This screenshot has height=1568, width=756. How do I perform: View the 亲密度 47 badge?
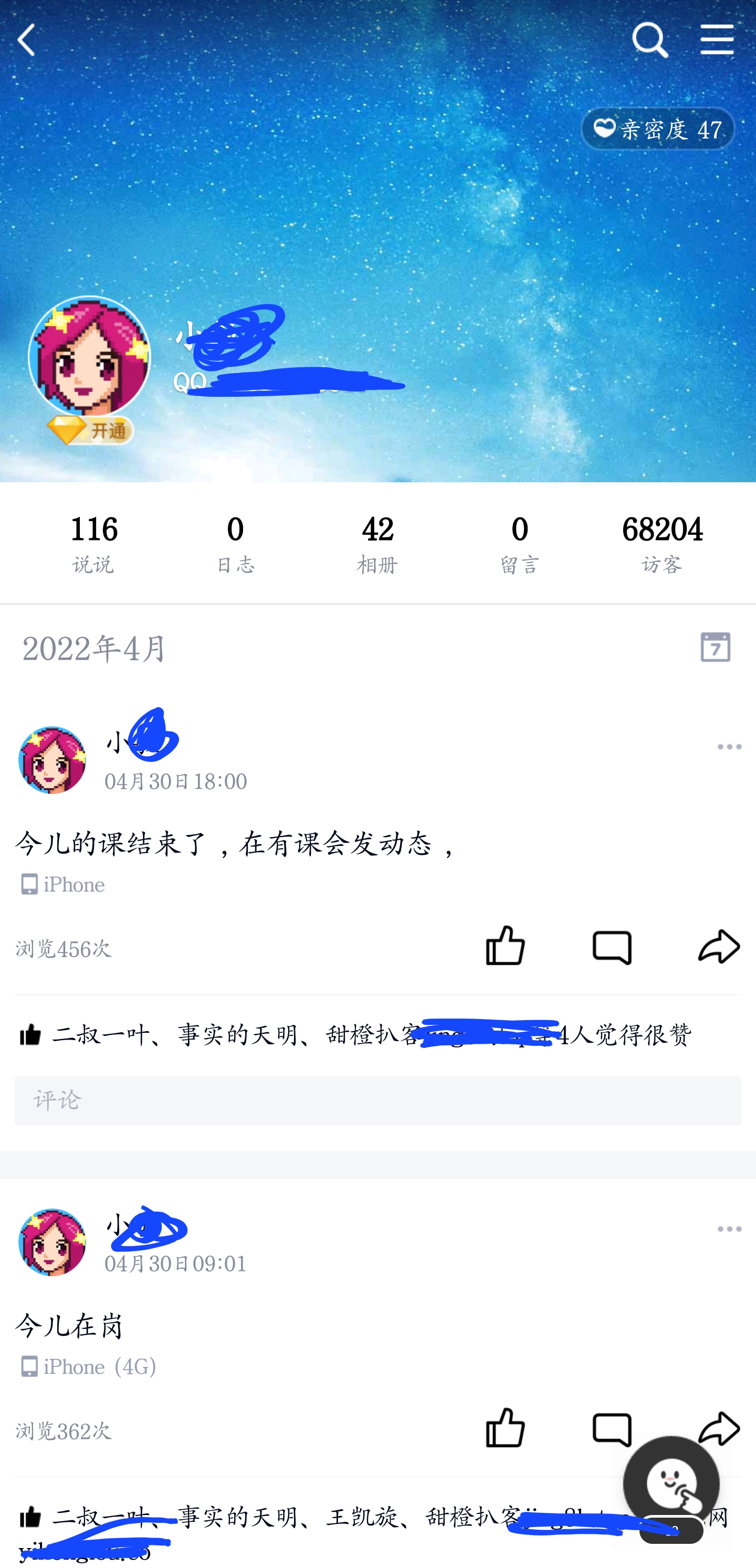pos(658,129)
